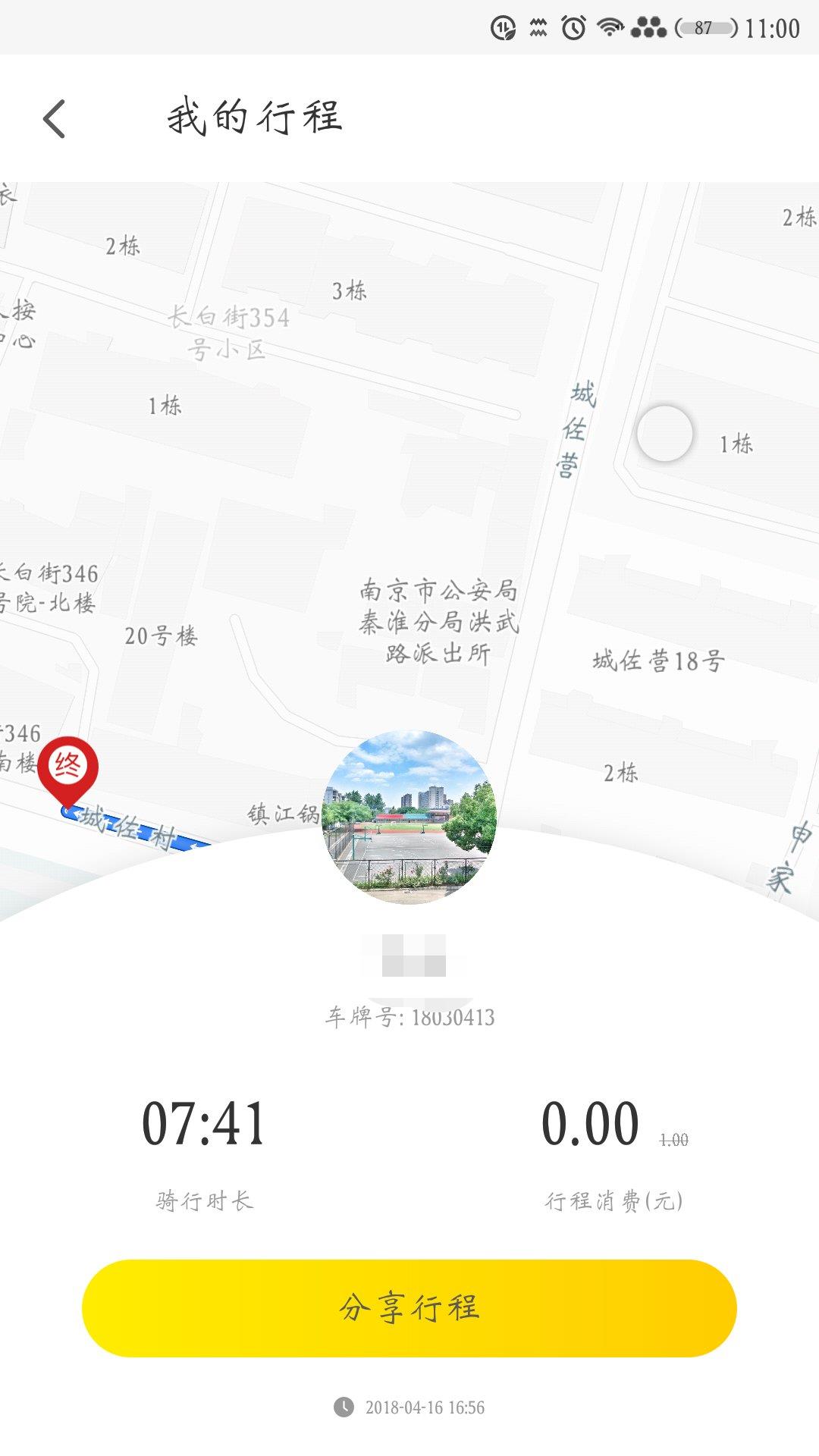Tap the red 终 destination pin
Image resolution: width=819 pixels, height=1456 pixels.
68,769
